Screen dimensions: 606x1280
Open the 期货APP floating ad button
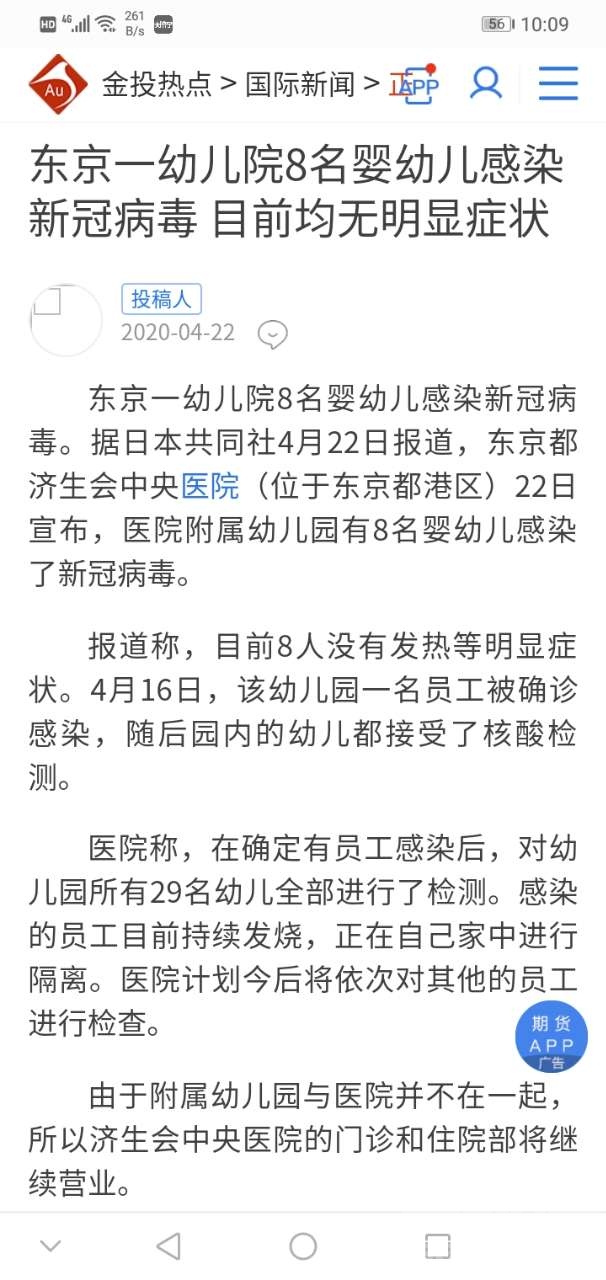[x=551, y=1037]
